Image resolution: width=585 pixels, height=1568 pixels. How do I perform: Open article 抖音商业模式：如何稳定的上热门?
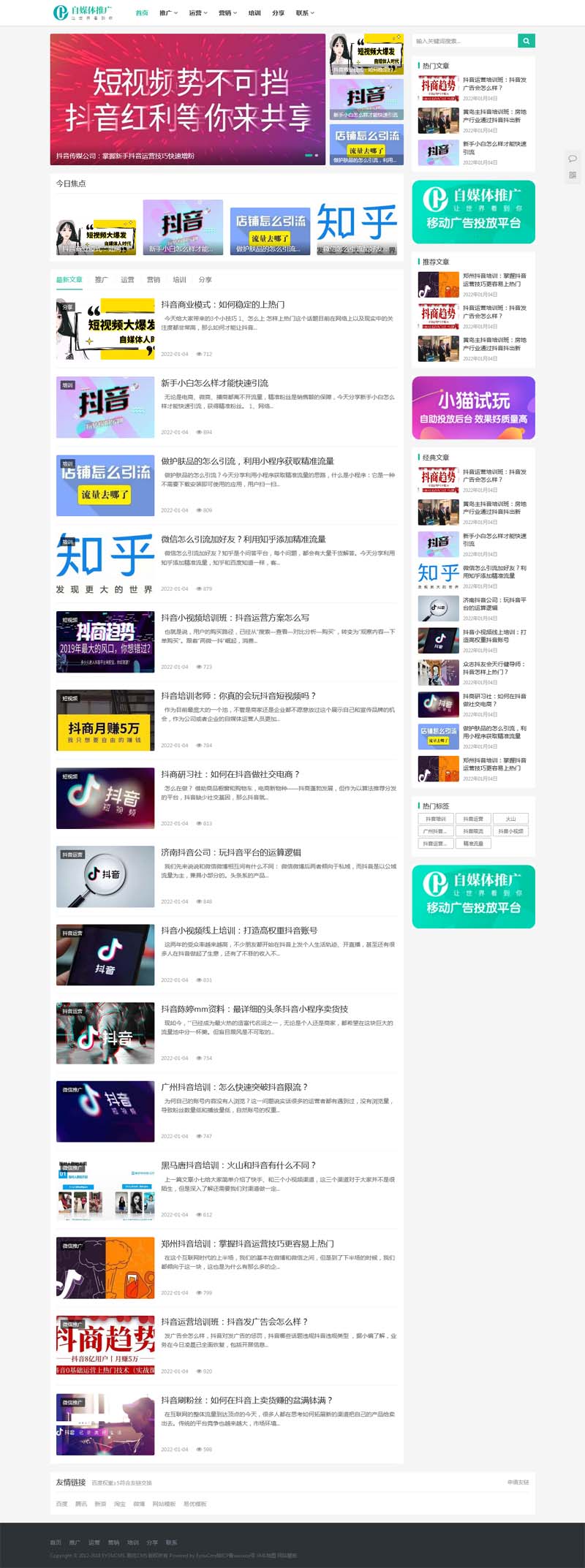pos(222,304)
